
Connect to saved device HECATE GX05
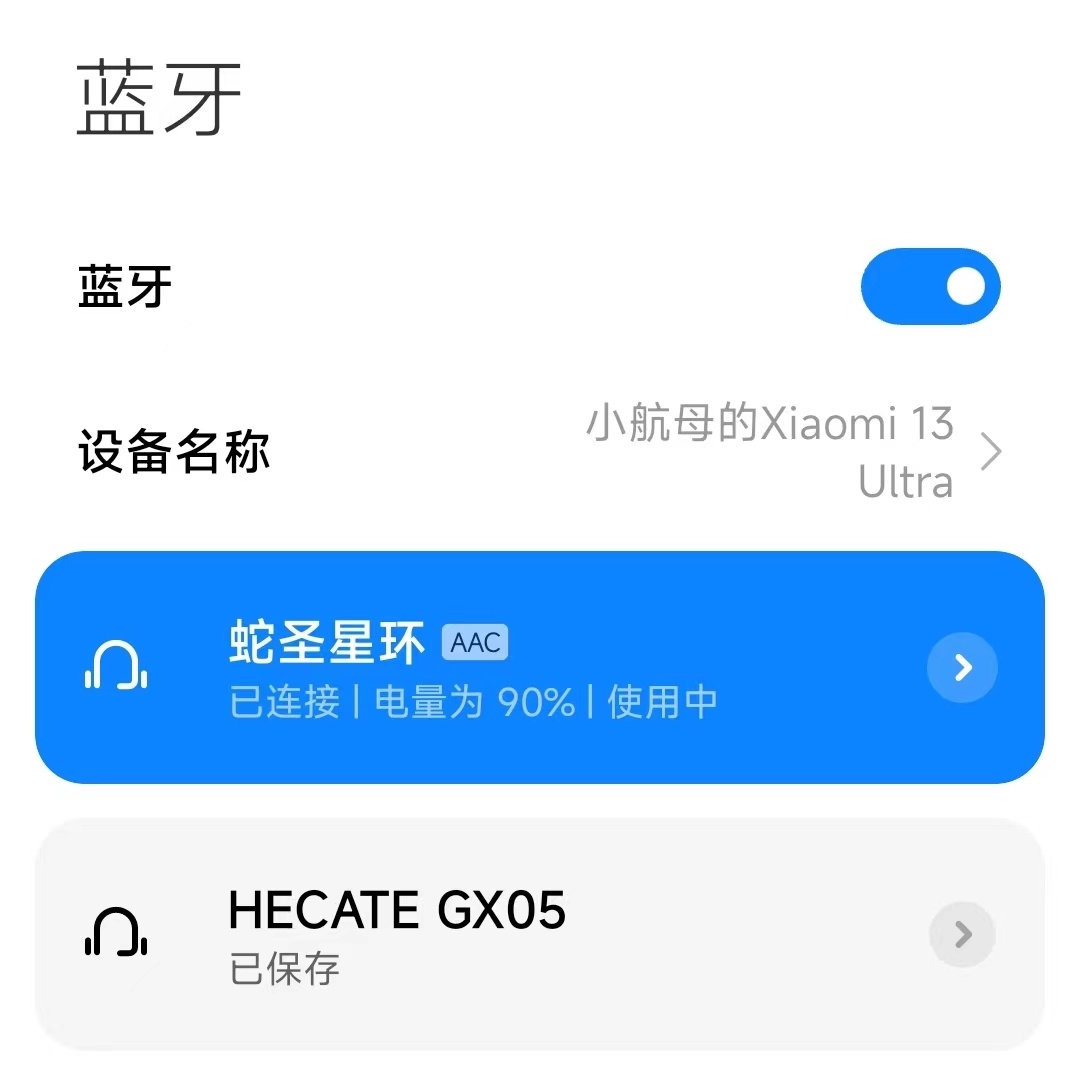point(500,934)
